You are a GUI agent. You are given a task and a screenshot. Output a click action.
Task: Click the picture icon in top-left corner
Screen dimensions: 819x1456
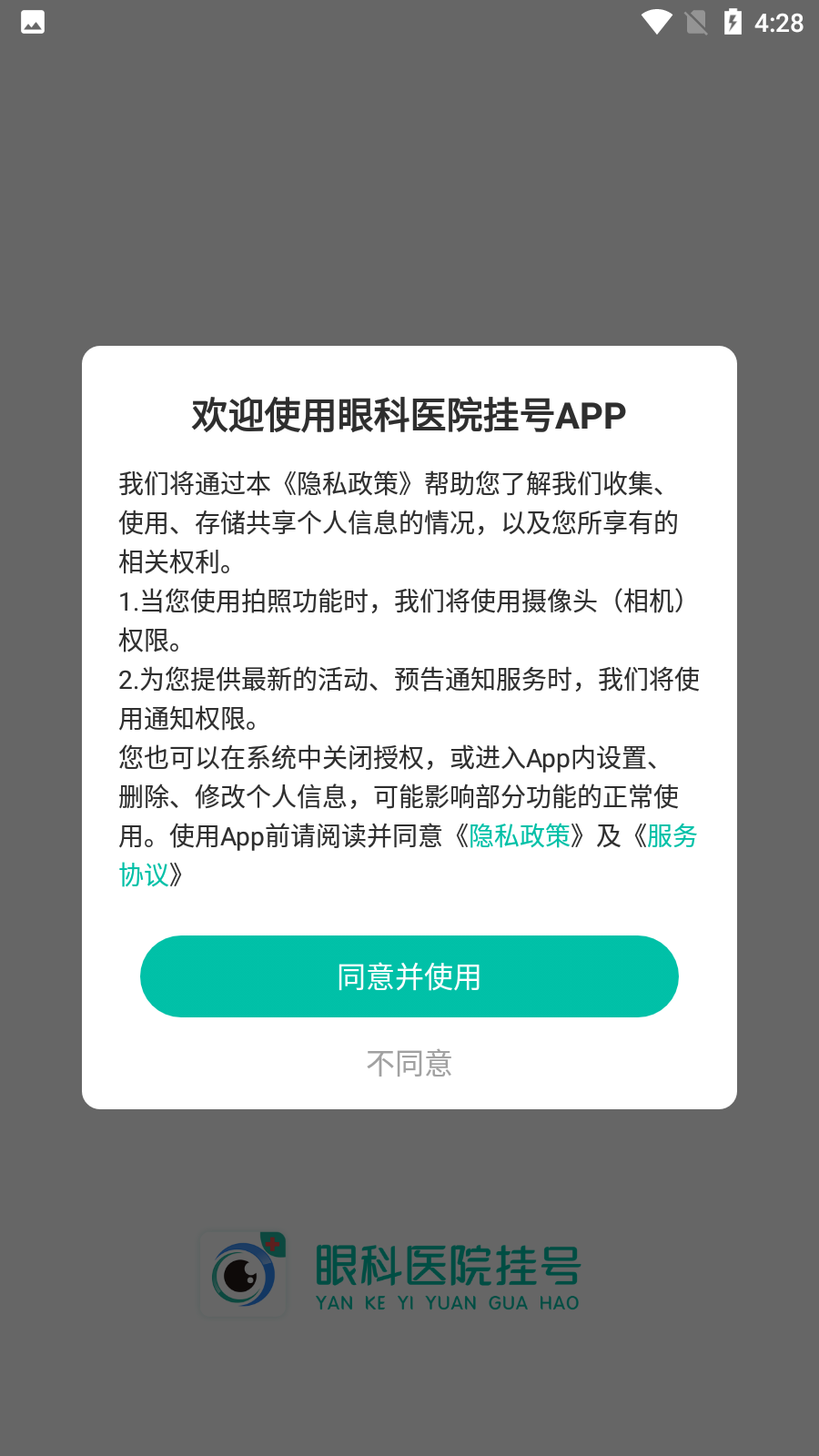(32, 24)
